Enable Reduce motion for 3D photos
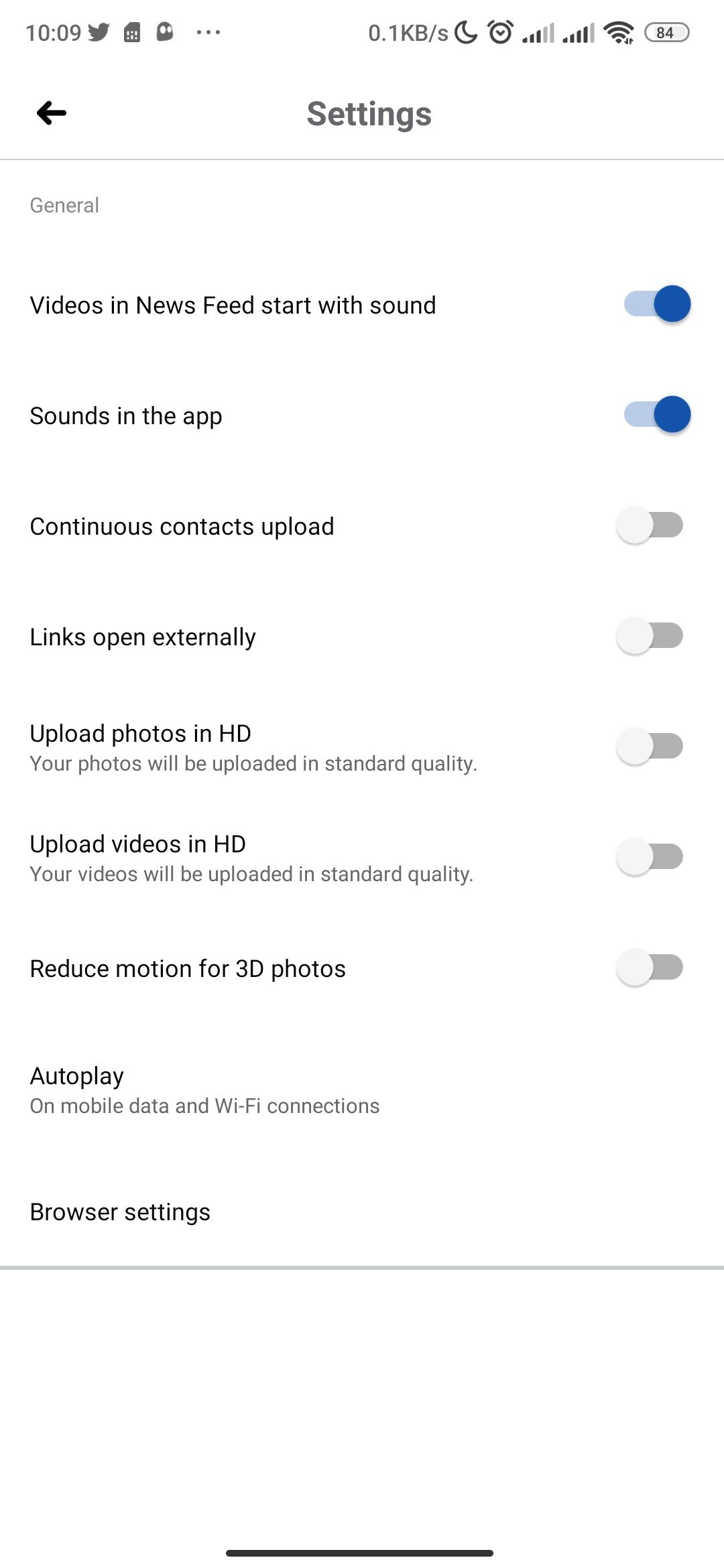The image size is (724, 1568). (650, 968)
